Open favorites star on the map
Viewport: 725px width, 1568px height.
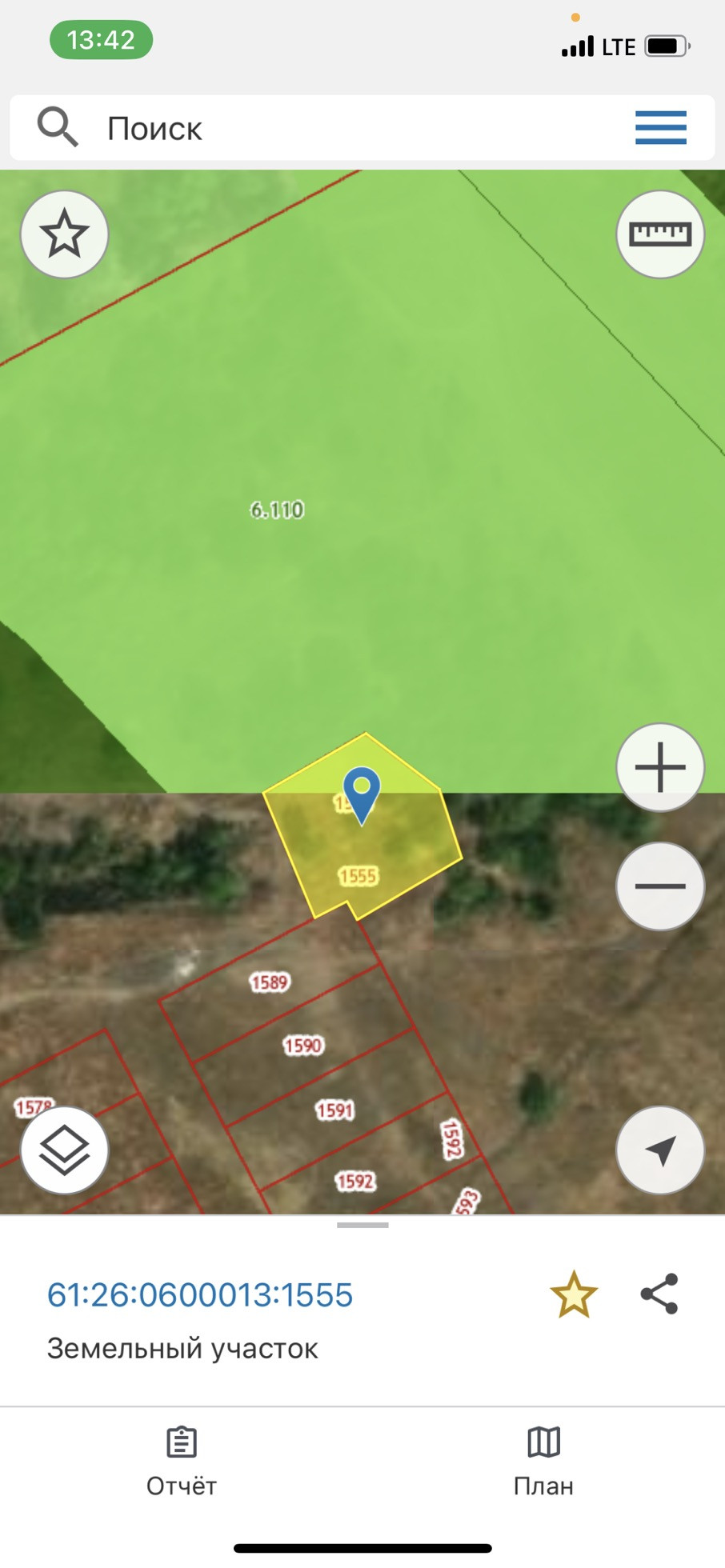(x=64, y=234)
